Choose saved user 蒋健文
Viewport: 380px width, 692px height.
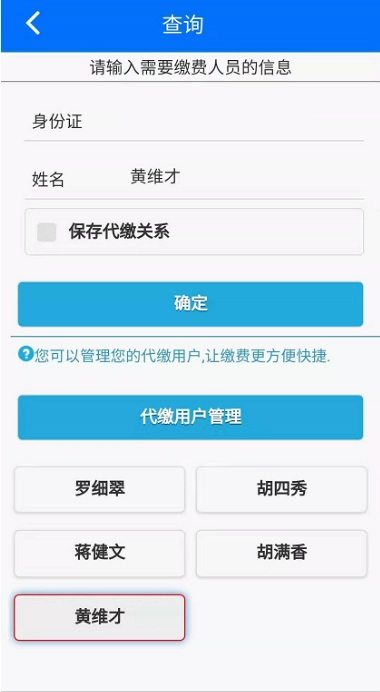(x=100, y=553)
